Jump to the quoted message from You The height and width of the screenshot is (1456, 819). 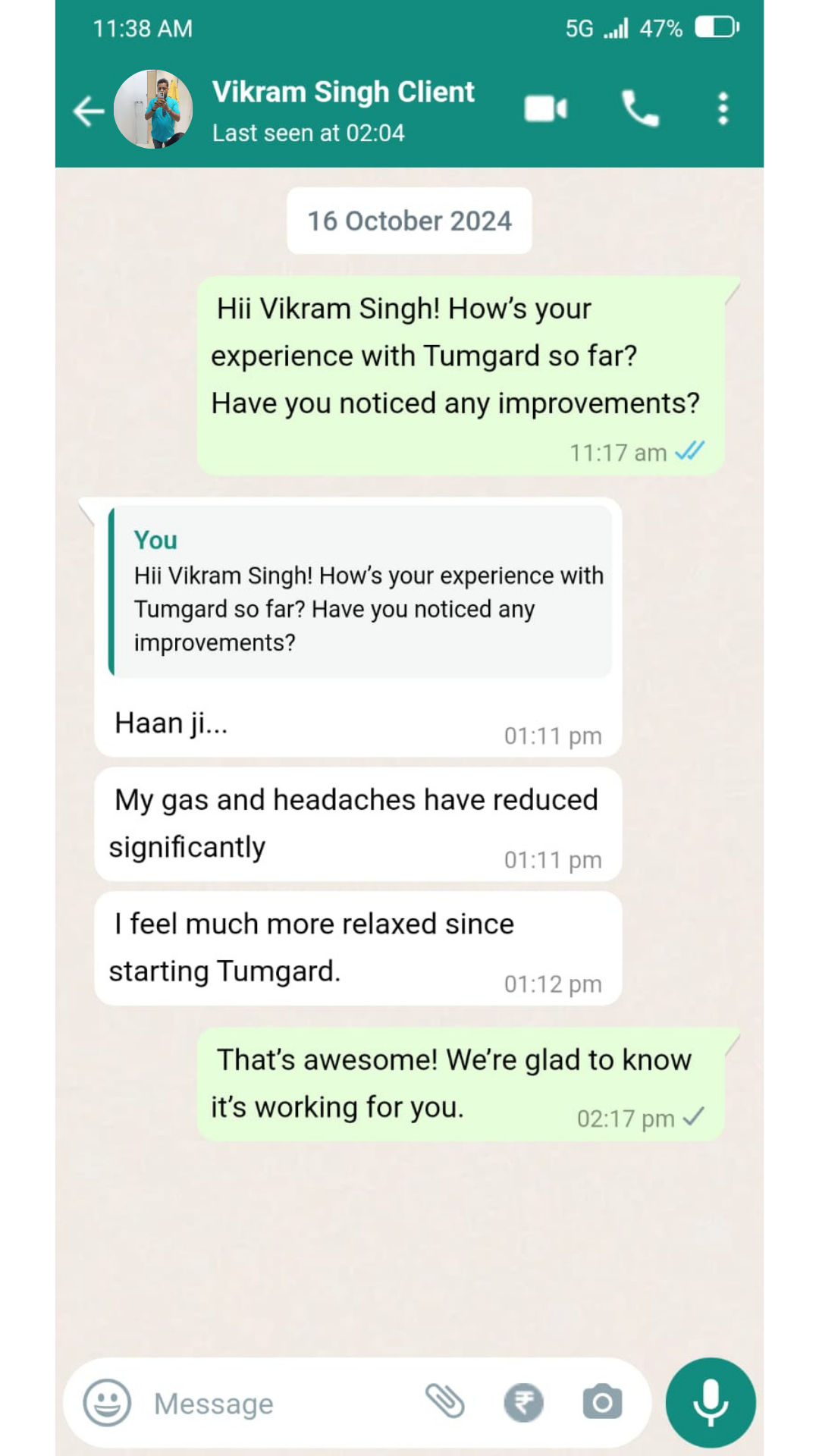(x=360, y=591)
